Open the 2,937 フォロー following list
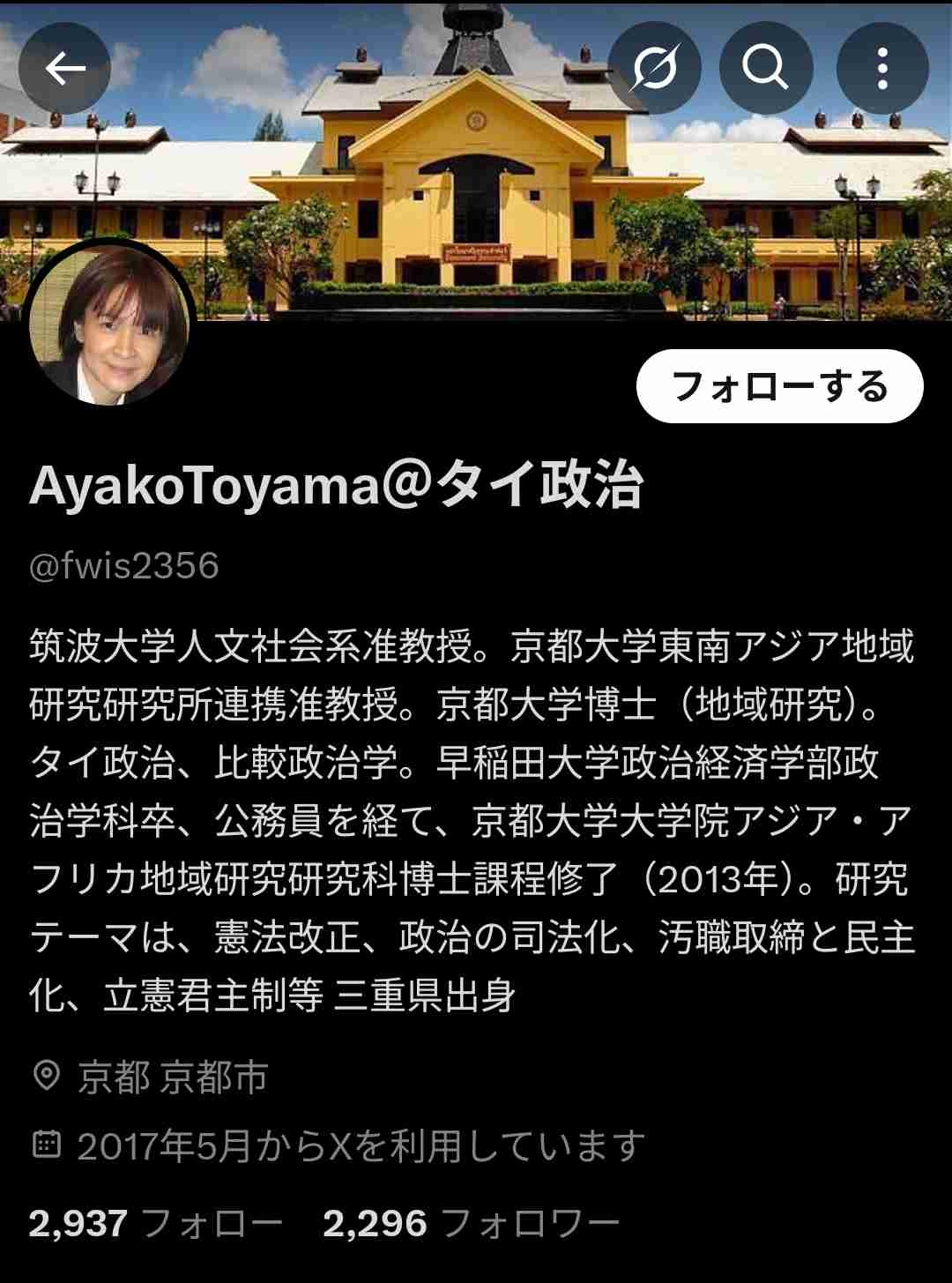Image resolution: width=952 pixels, height=1283 pixels. [x=156, y=1224]
